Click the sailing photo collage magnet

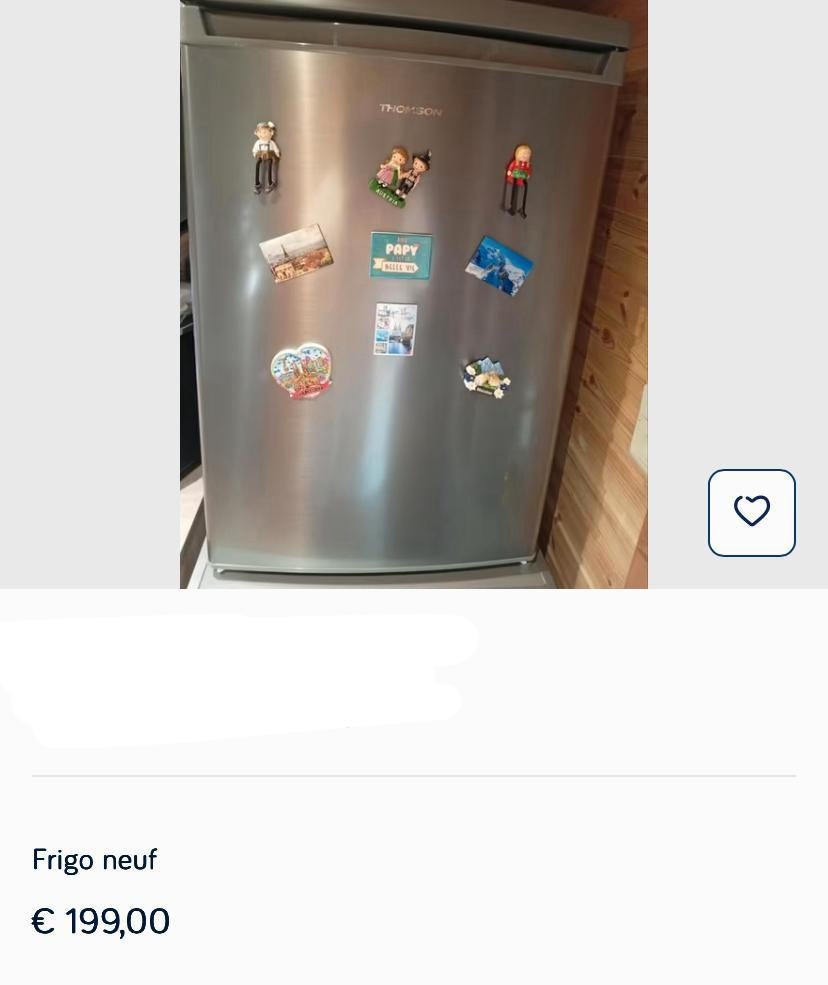pos(394,331)
